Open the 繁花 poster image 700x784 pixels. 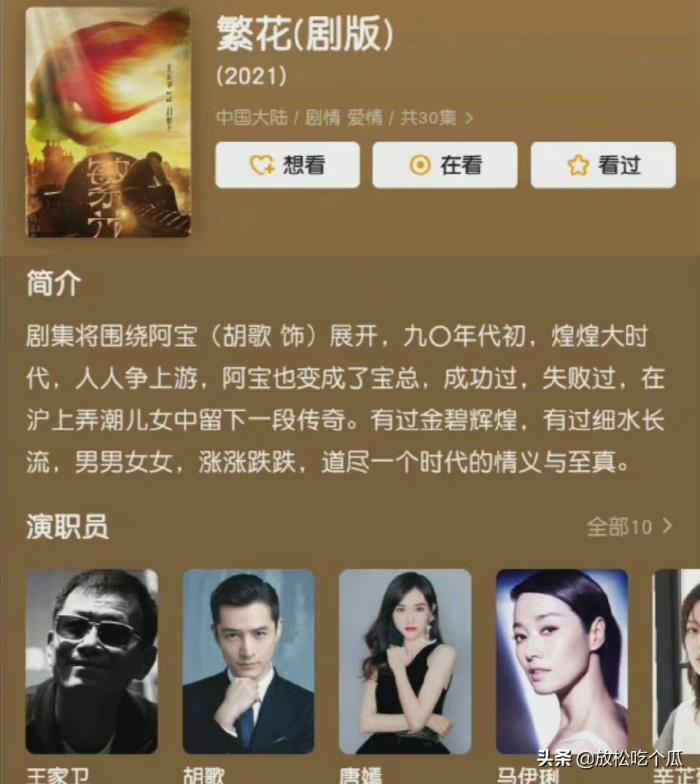108,122
